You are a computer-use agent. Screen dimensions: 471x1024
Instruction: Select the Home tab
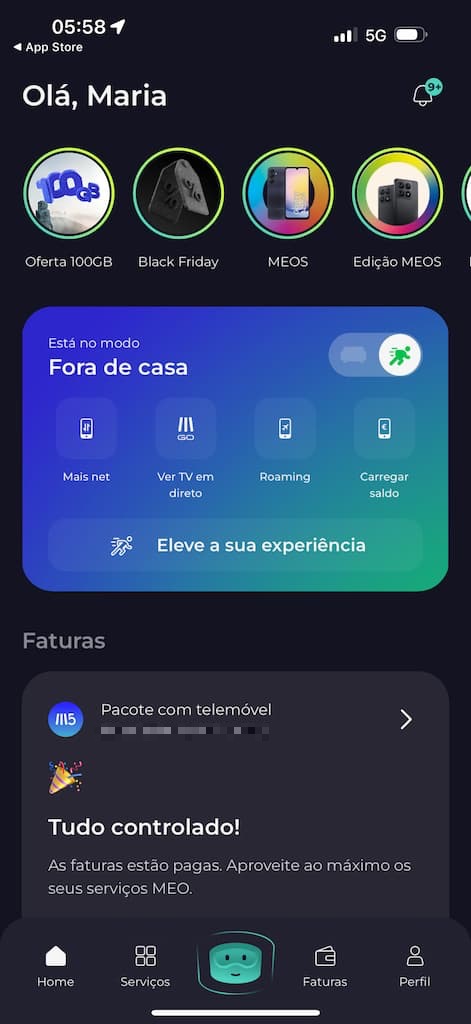coord(56,966)
